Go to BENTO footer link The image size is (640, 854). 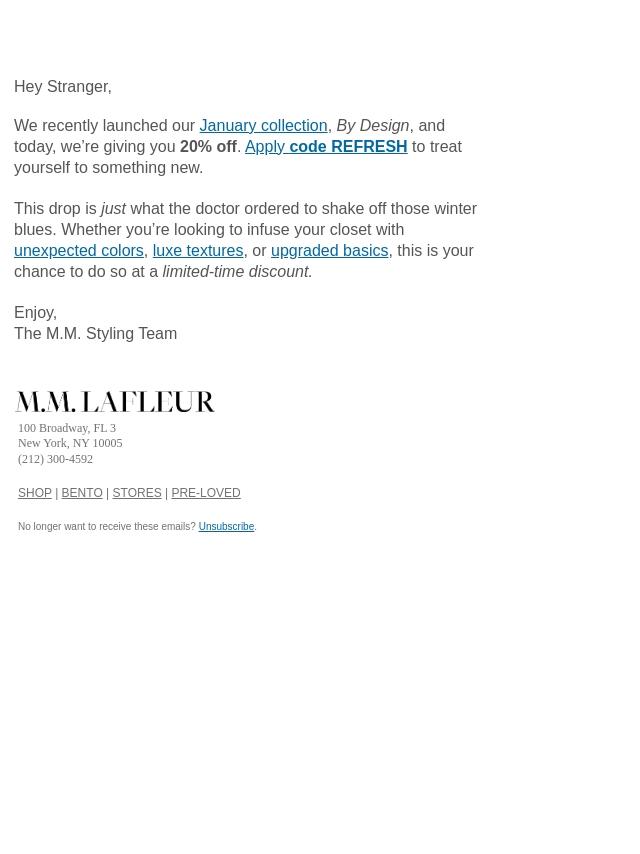82,493
